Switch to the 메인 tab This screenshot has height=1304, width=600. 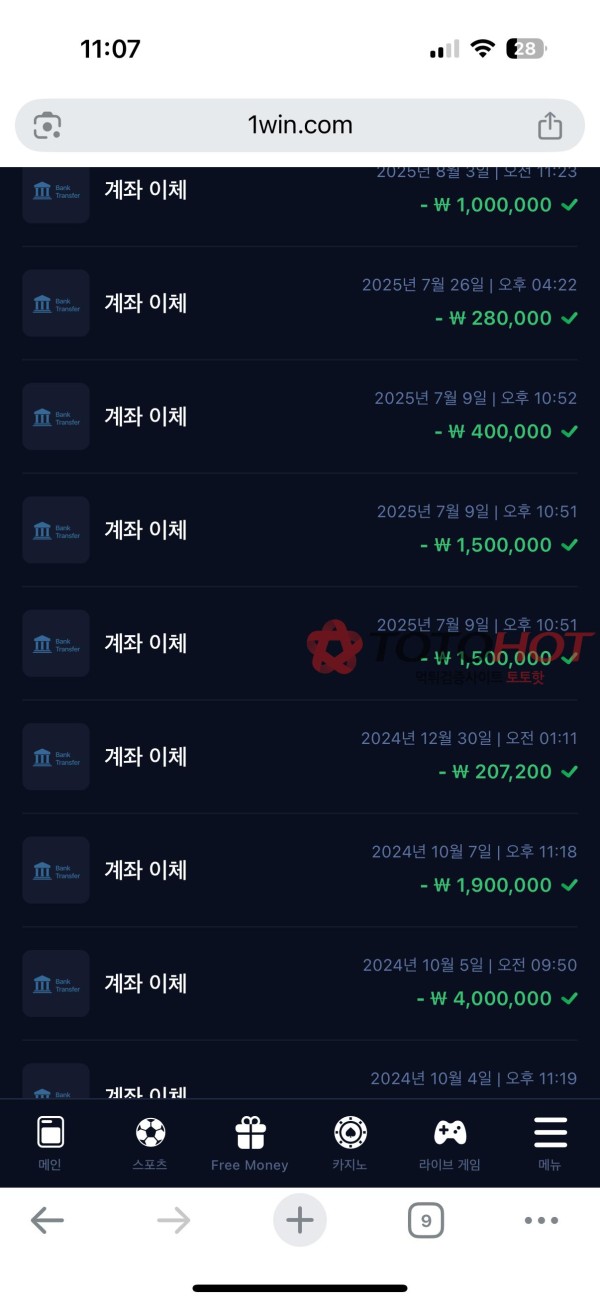coord(50,1143)
